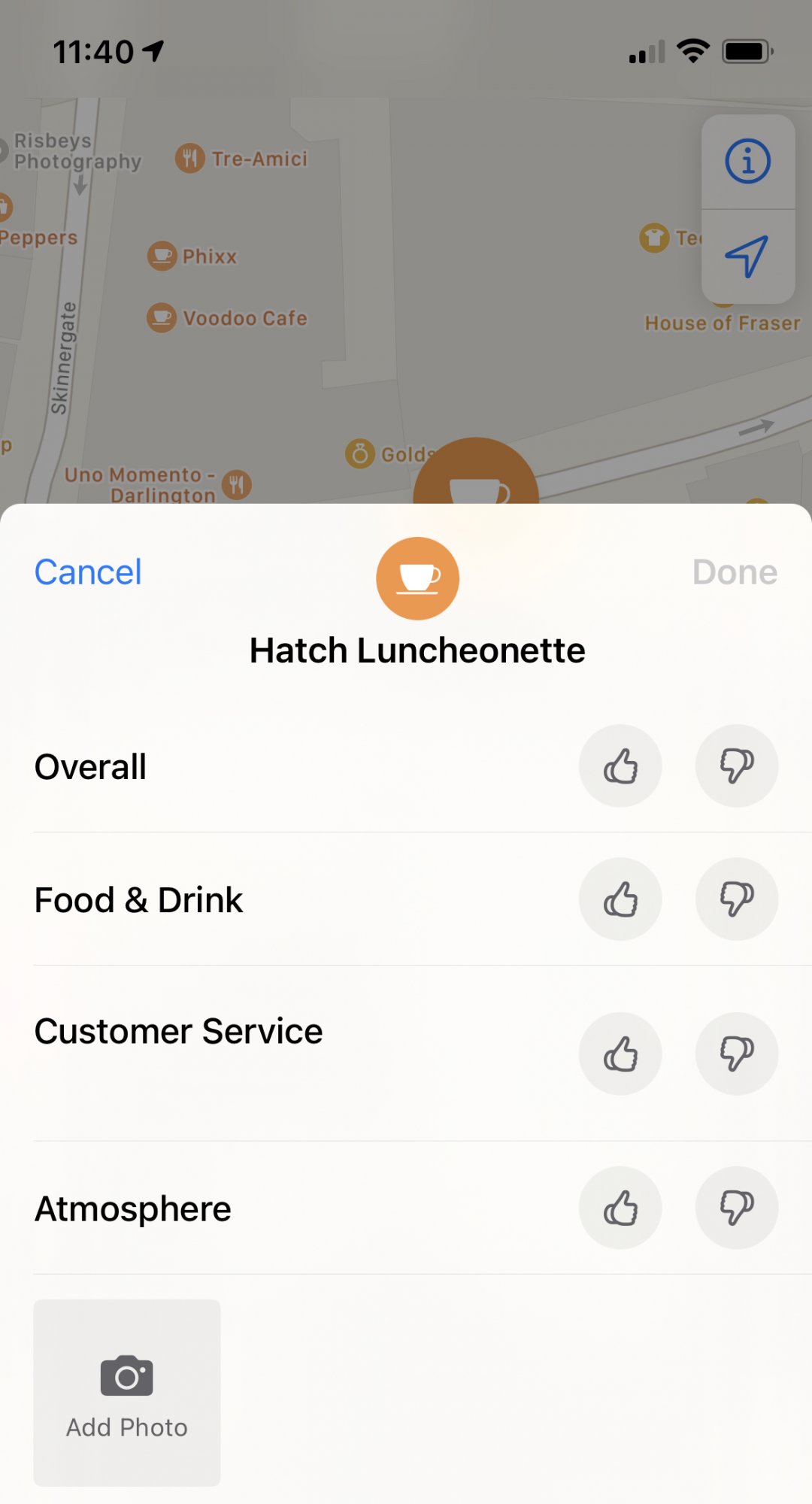Screen dimensions: 812x1504
Task: Rate Food & Drink thumbs down
Action: pyautogui.click(x=737, y=899)
